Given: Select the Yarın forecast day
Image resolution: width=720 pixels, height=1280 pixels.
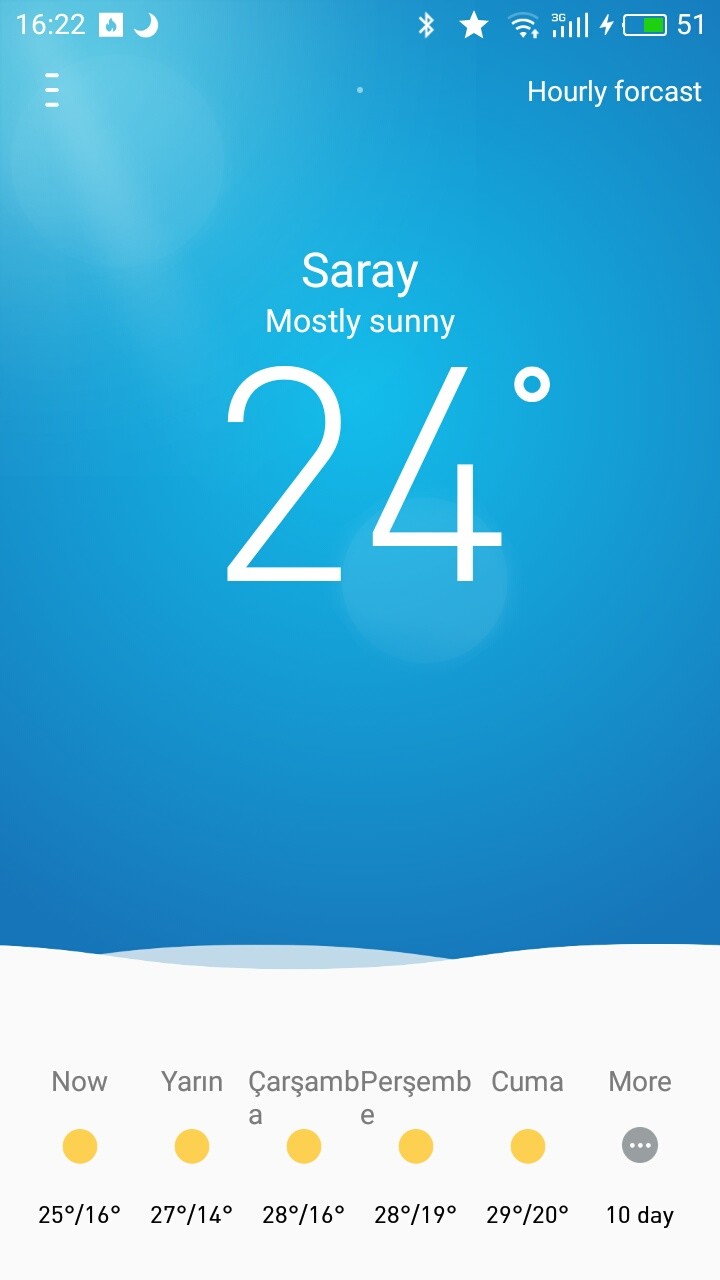Looking at the screenshot, I should click(192, 1146).
